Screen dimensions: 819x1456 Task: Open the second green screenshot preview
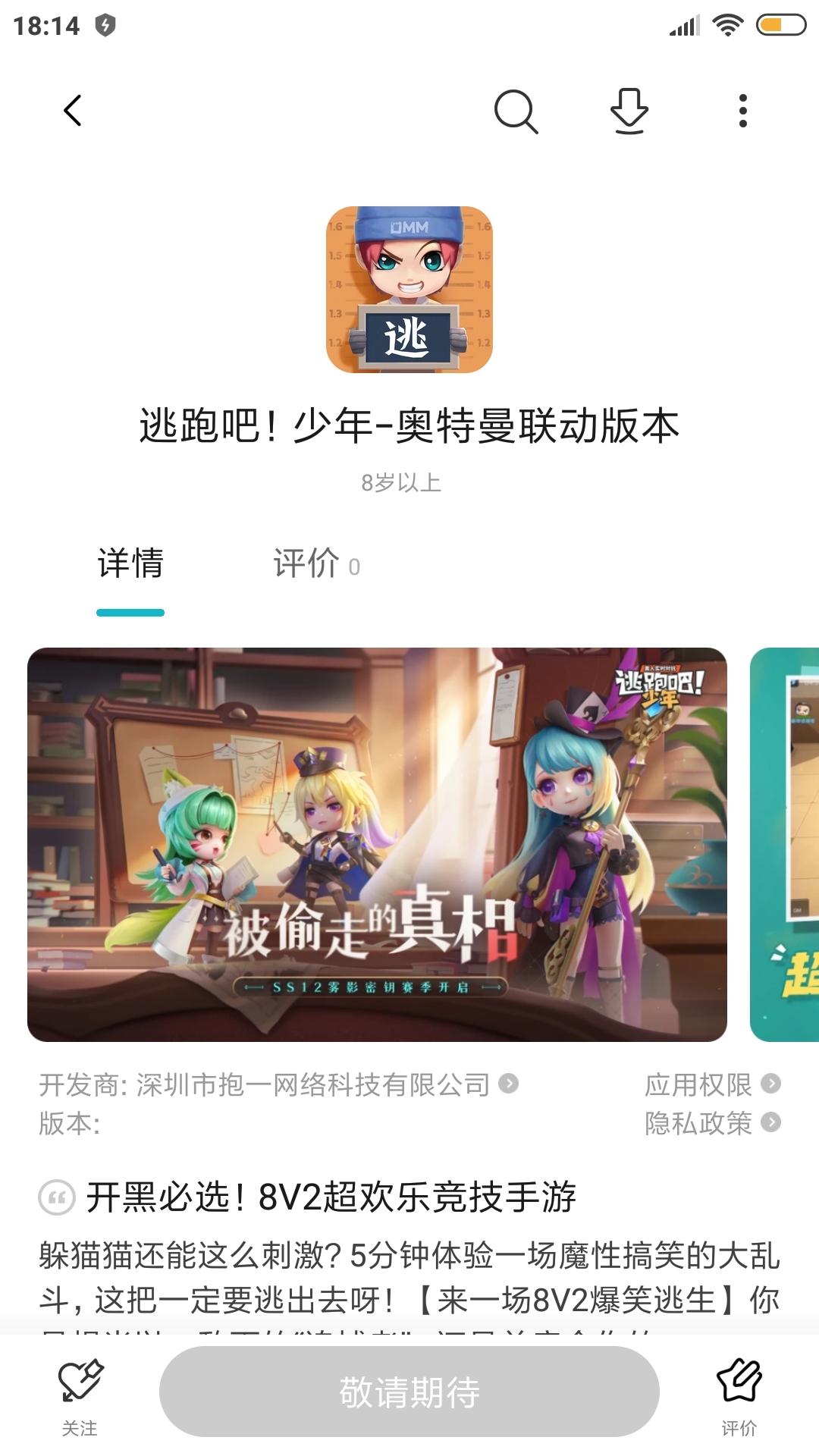(x=785, y=844)
